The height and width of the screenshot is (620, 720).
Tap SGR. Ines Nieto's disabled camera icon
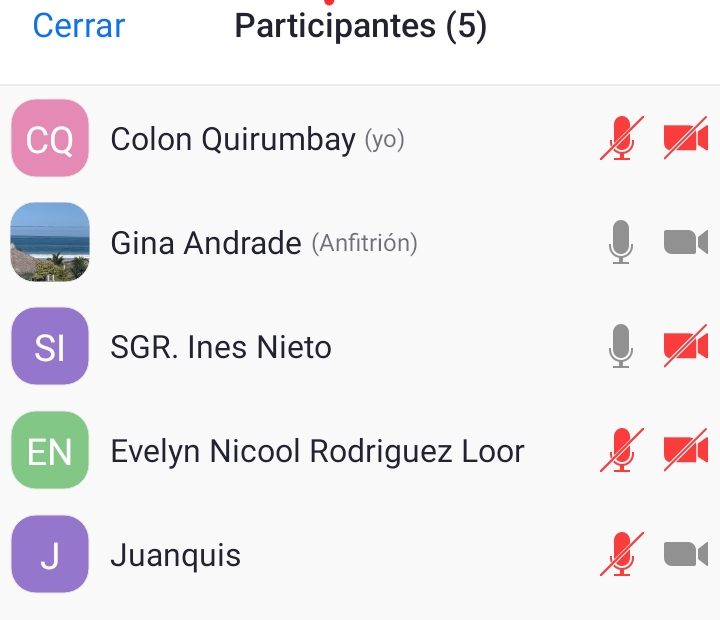685,347
